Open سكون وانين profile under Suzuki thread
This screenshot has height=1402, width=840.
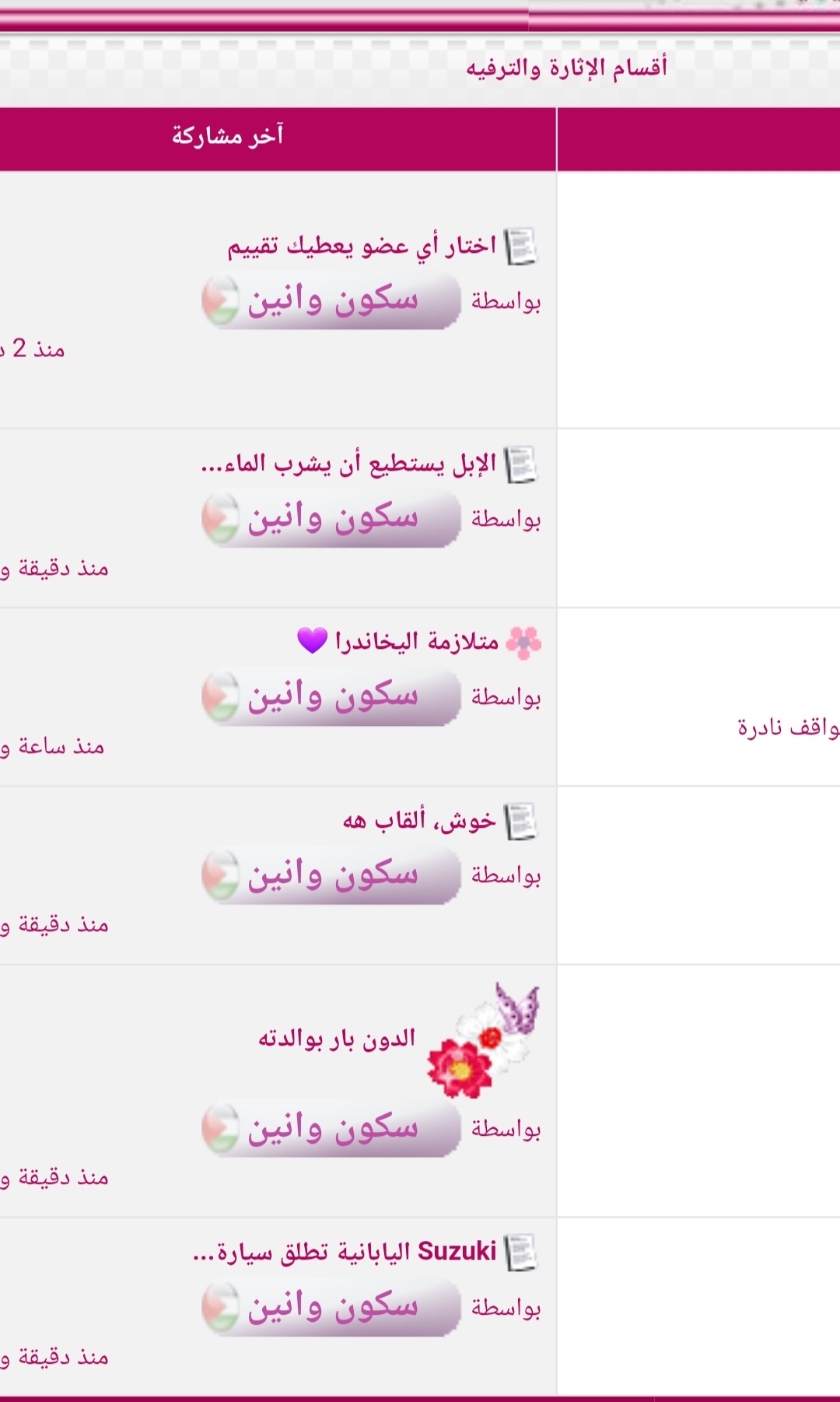[x=333, y=1307]
